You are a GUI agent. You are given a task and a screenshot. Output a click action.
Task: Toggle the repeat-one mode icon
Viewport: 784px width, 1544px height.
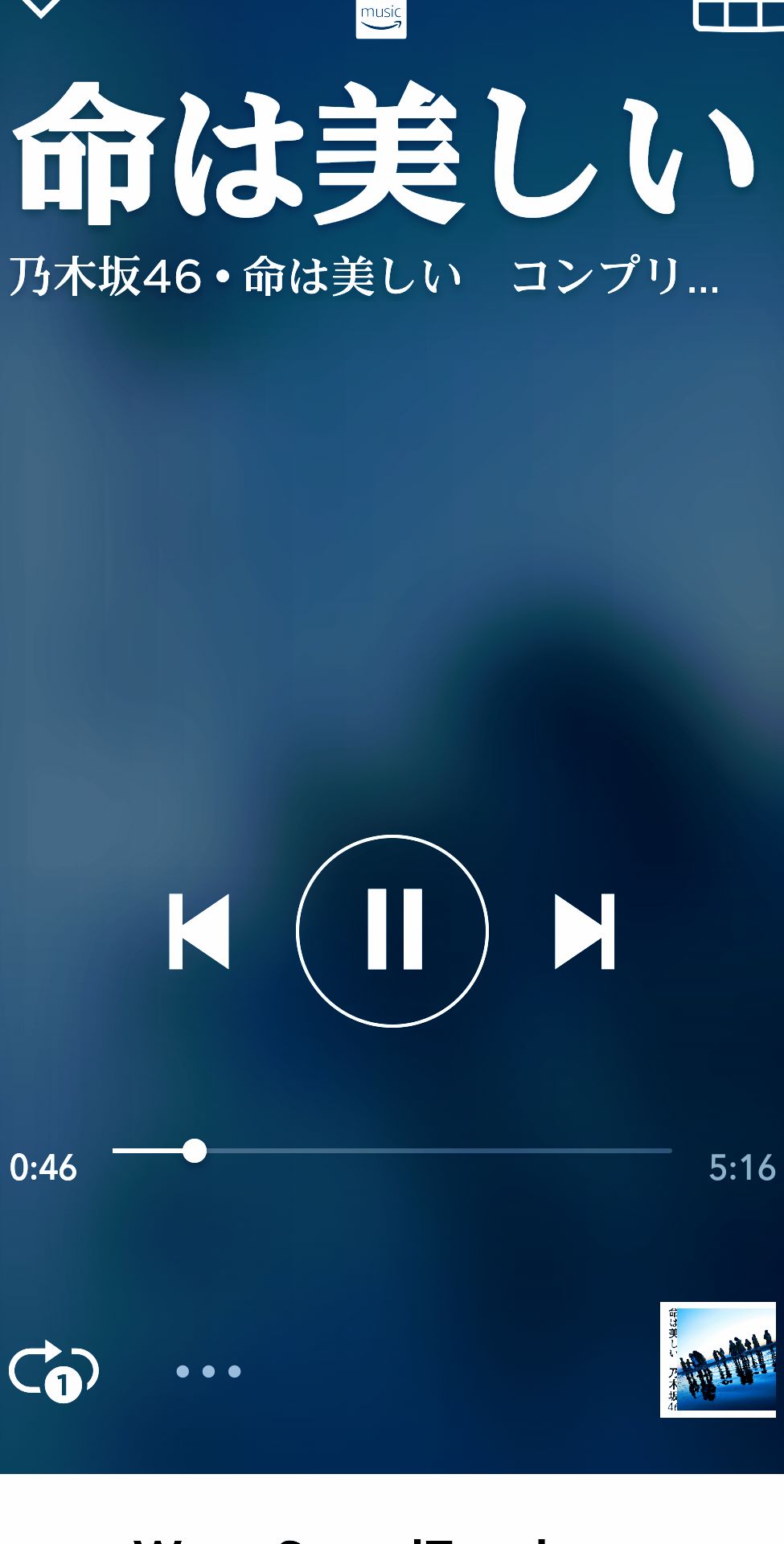[x=54, y=1370]
